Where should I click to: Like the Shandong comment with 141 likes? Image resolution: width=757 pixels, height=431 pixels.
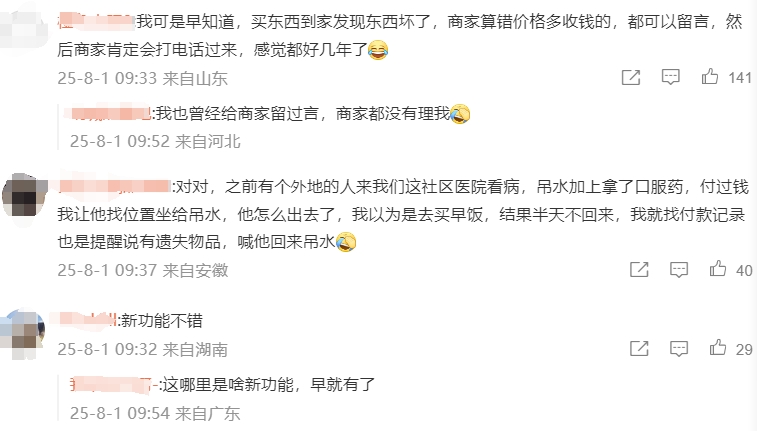(710, 77)
